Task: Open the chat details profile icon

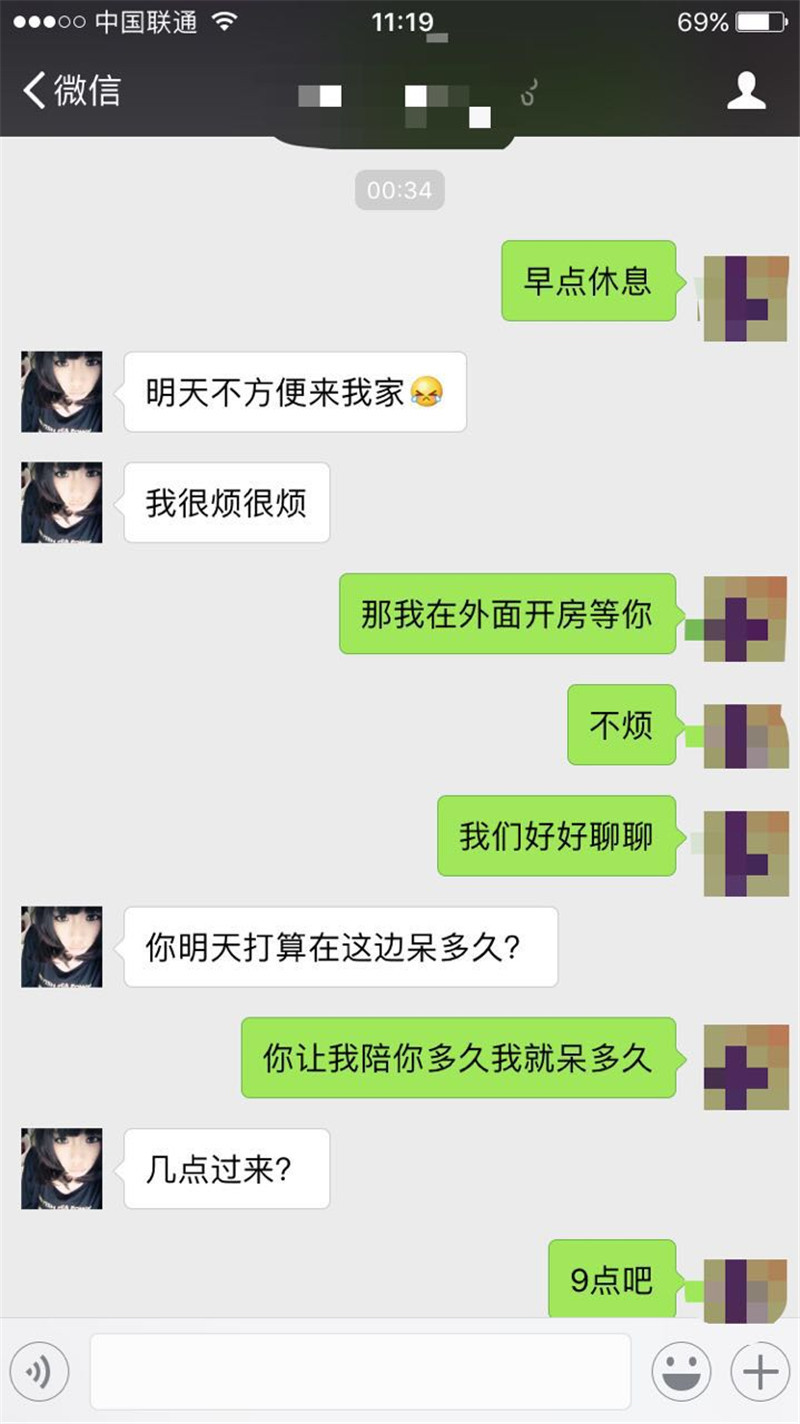Action: [745, 91]
